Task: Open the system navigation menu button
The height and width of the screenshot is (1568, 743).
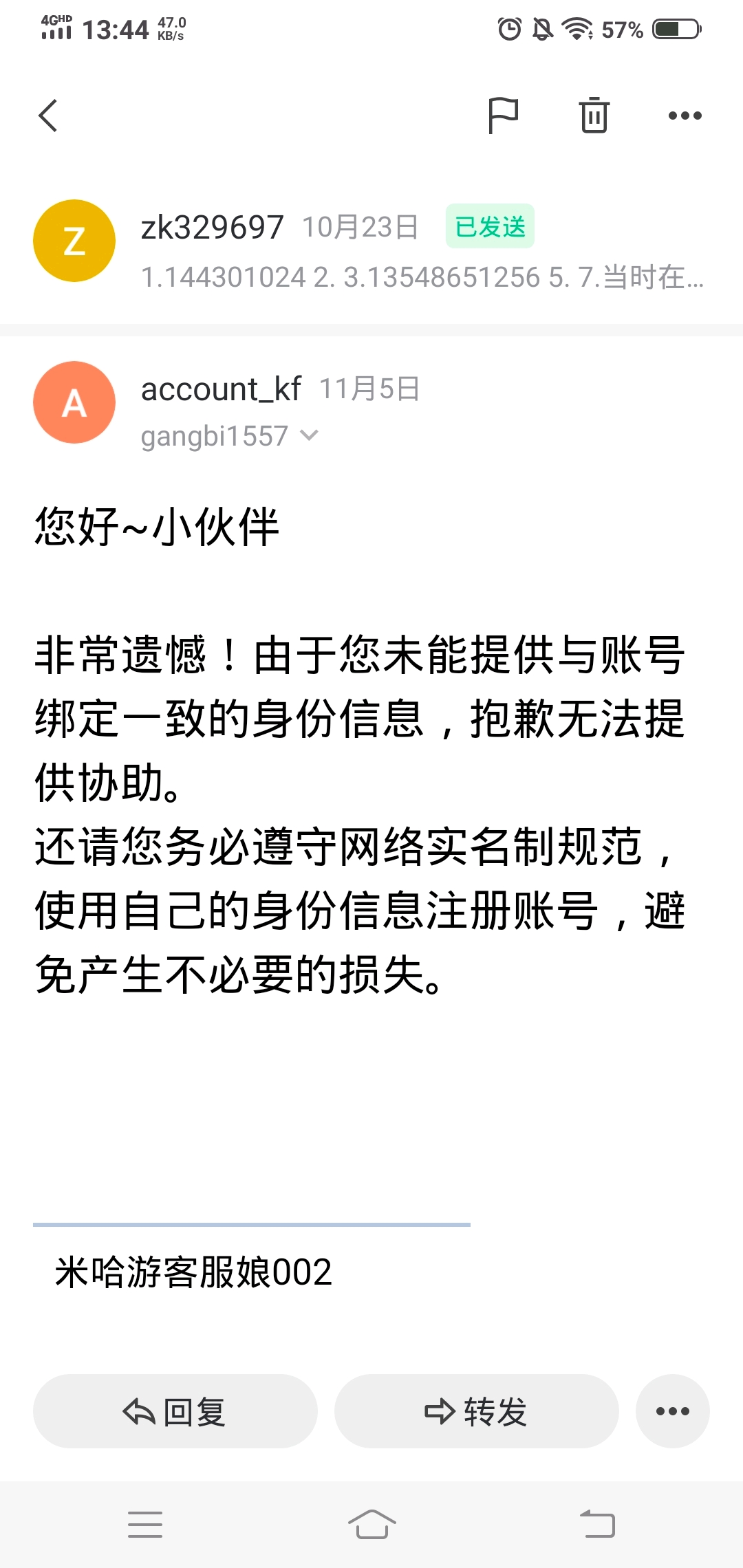Action: click(145, 1524)
